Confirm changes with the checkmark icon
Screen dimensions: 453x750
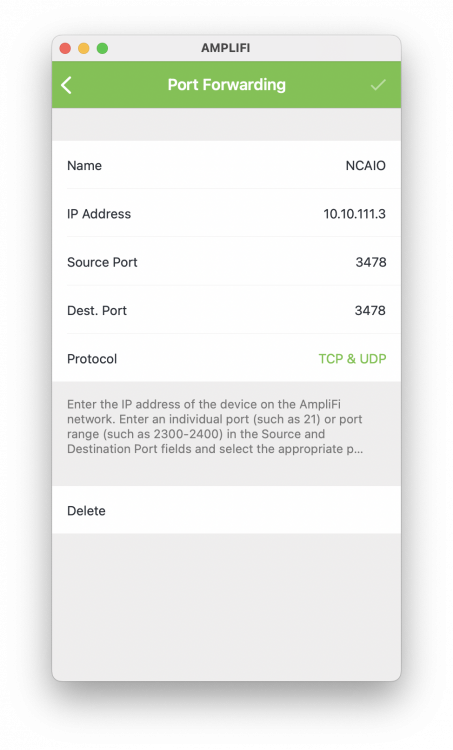[378, 85]
